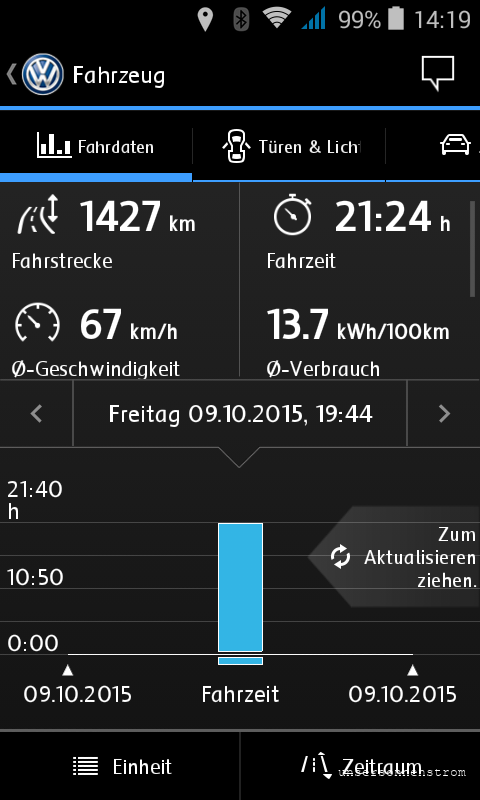This screenshot has height=800, width=480.
Task: Tap the Einheit button
Action: pos(120,767)
